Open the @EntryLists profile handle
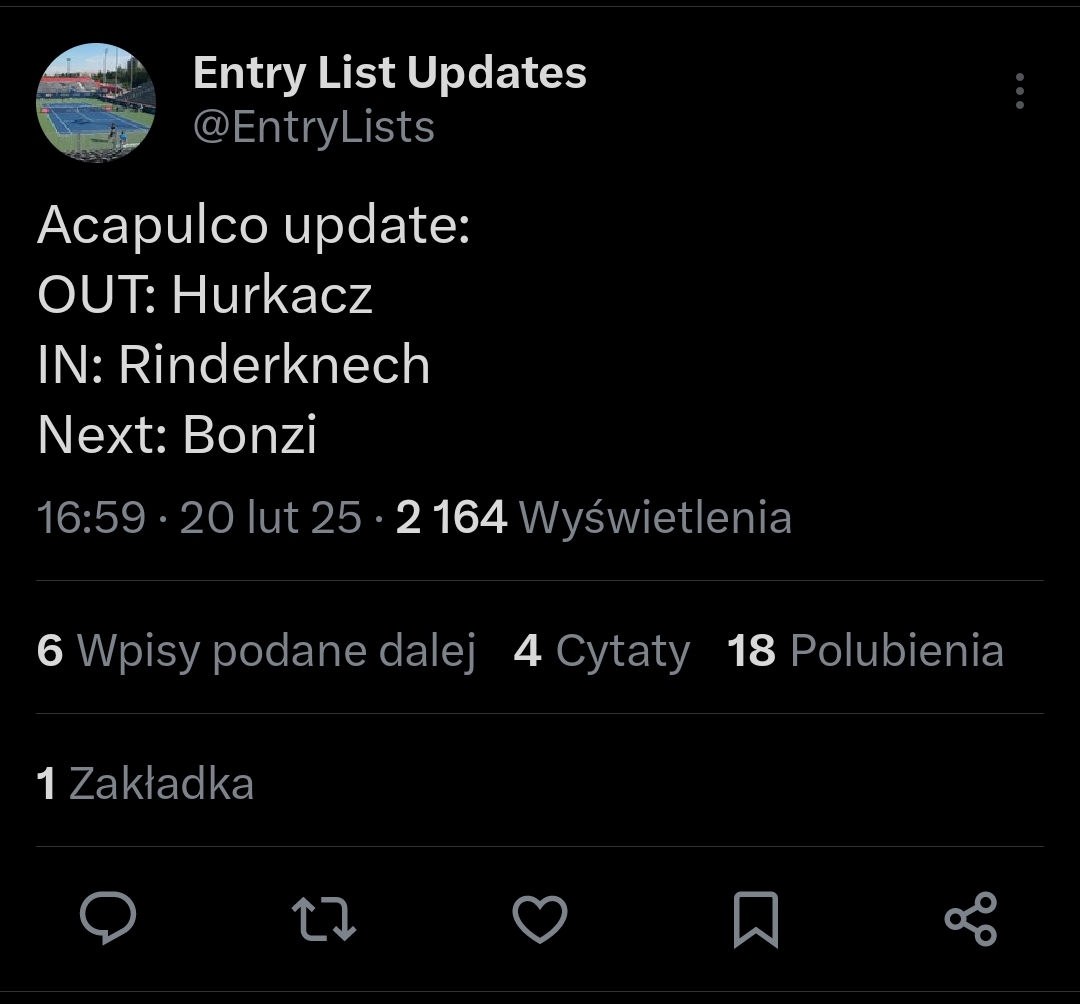The height and width of the screenshot is (1004, 1080). [313, 127]
